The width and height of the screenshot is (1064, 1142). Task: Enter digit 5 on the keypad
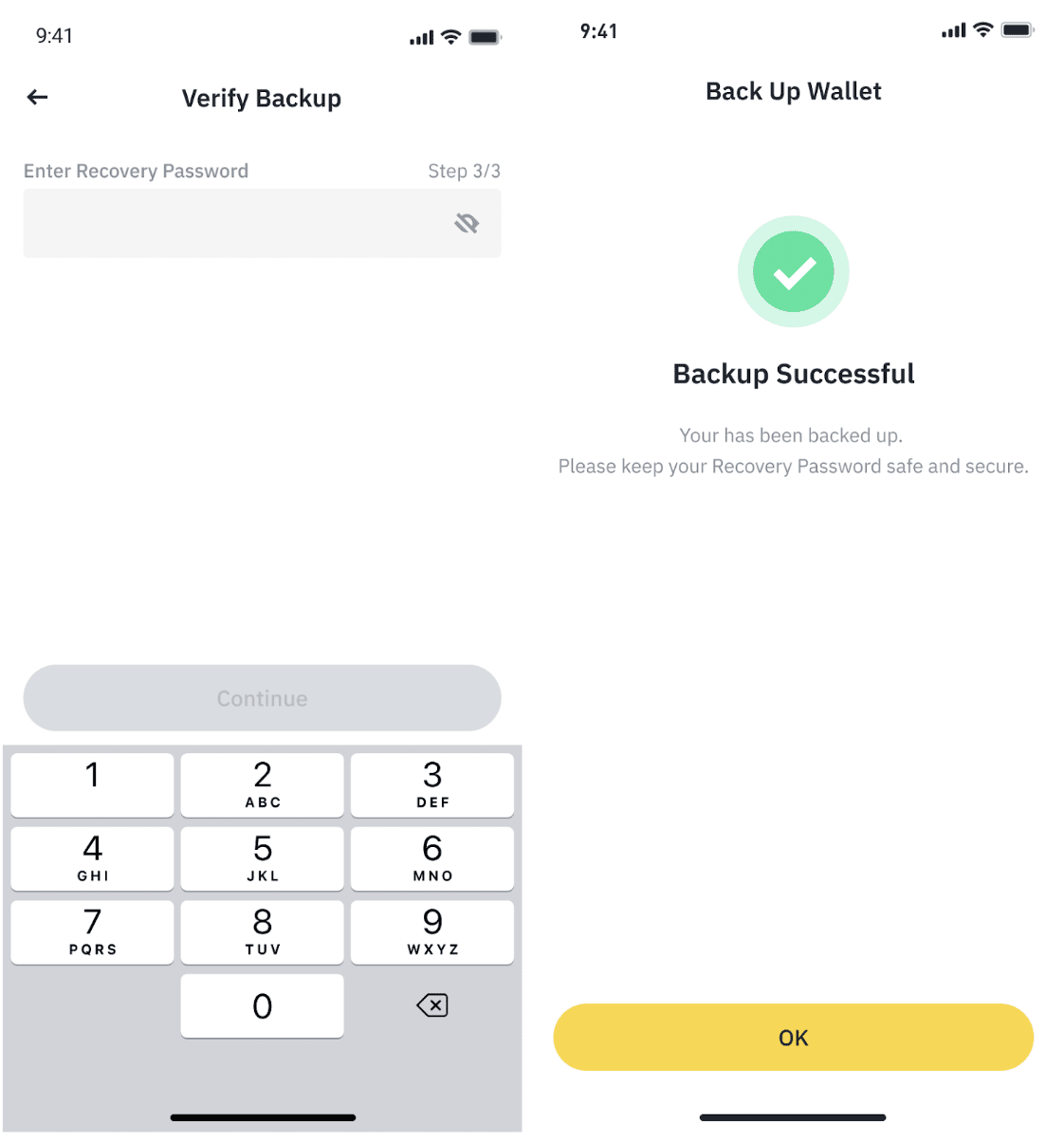click(262, 857)
